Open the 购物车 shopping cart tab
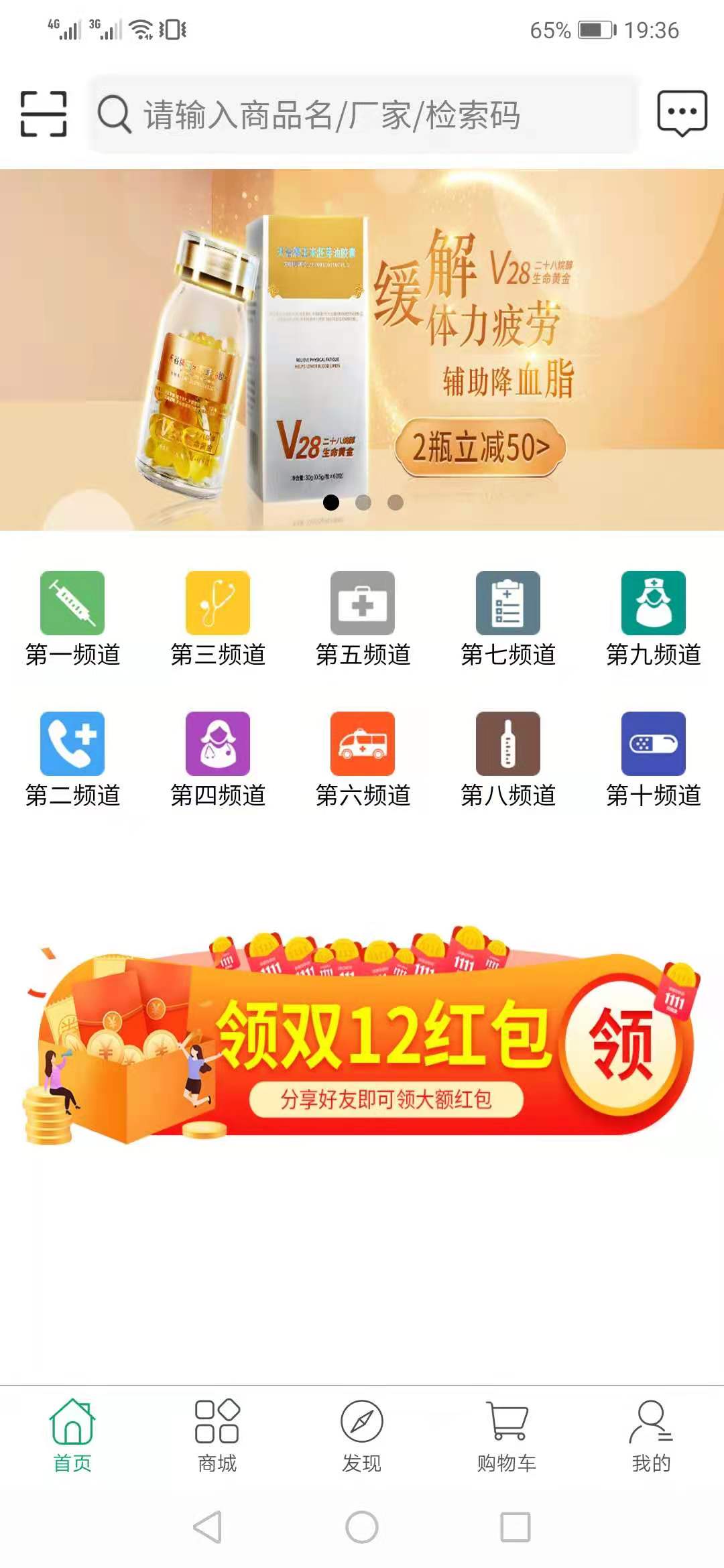 (x=507, y=1435)
